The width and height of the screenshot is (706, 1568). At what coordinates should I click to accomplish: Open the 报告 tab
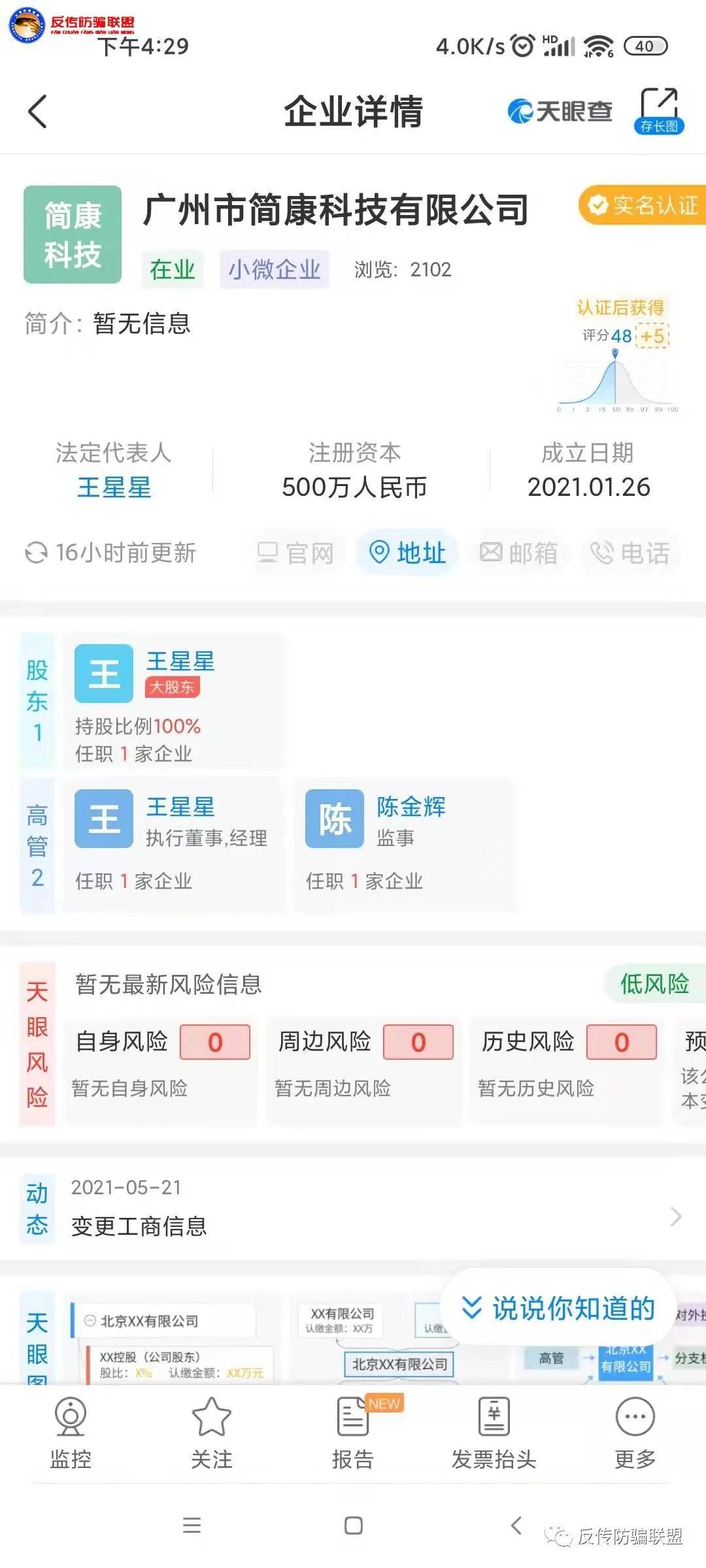coord(353,1435)
